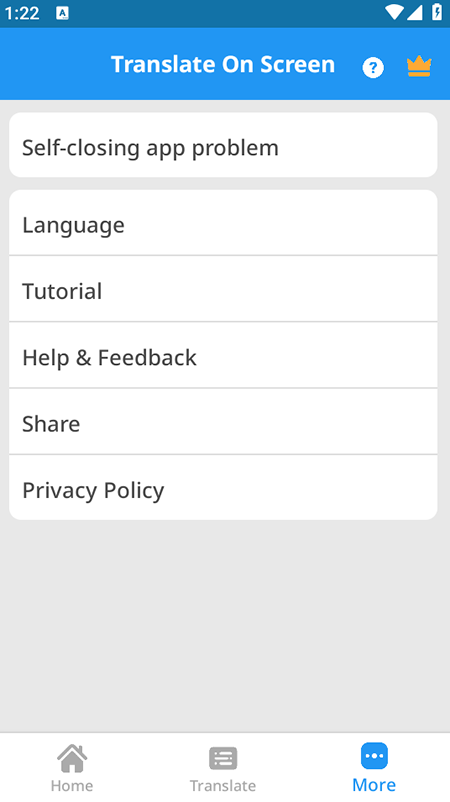Switch to the Home tab
450x802 pixels.
(72, 768)
